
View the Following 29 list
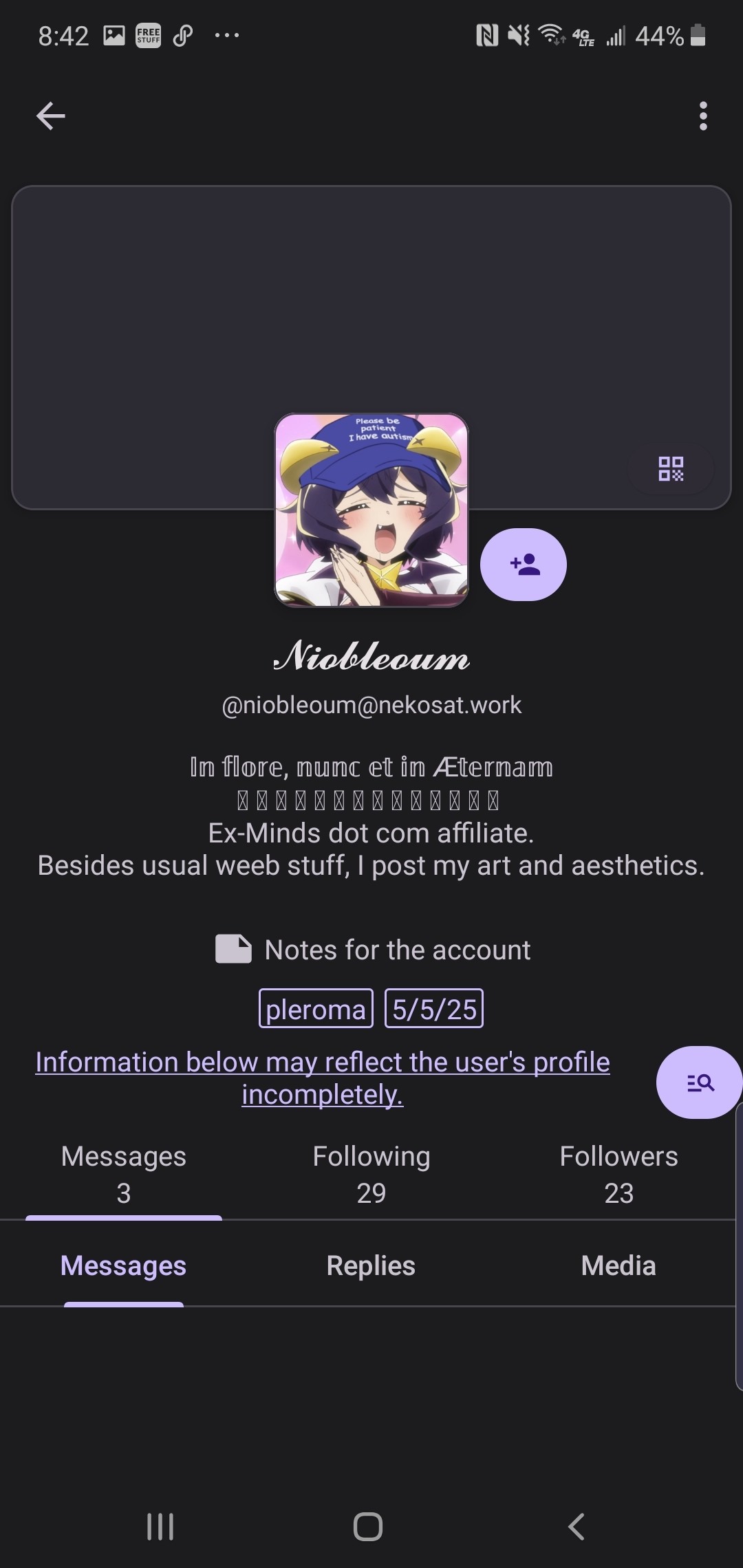(x=371, y=1174)
